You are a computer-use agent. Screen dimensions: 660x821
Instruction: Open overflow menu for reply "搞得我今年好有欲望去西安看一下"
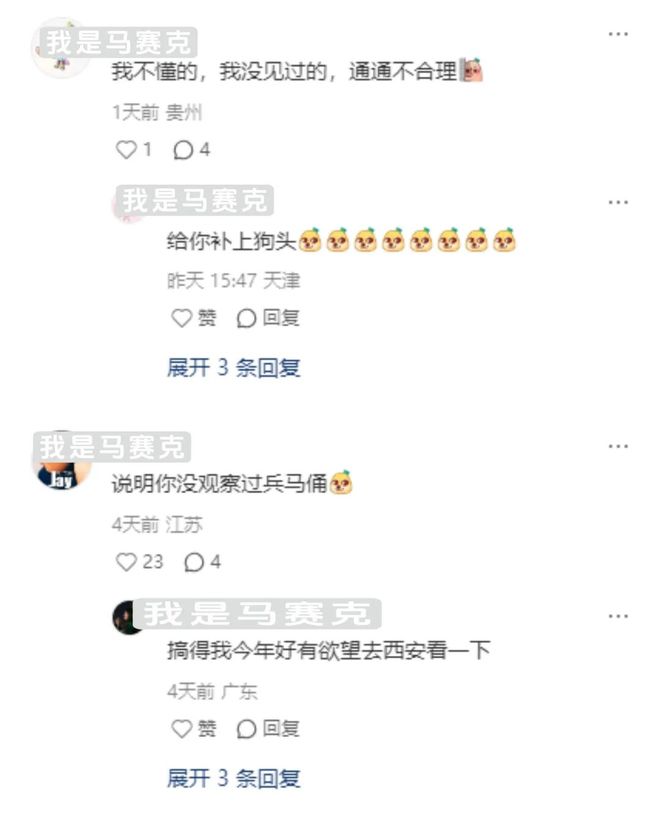[x=619, y=615]
